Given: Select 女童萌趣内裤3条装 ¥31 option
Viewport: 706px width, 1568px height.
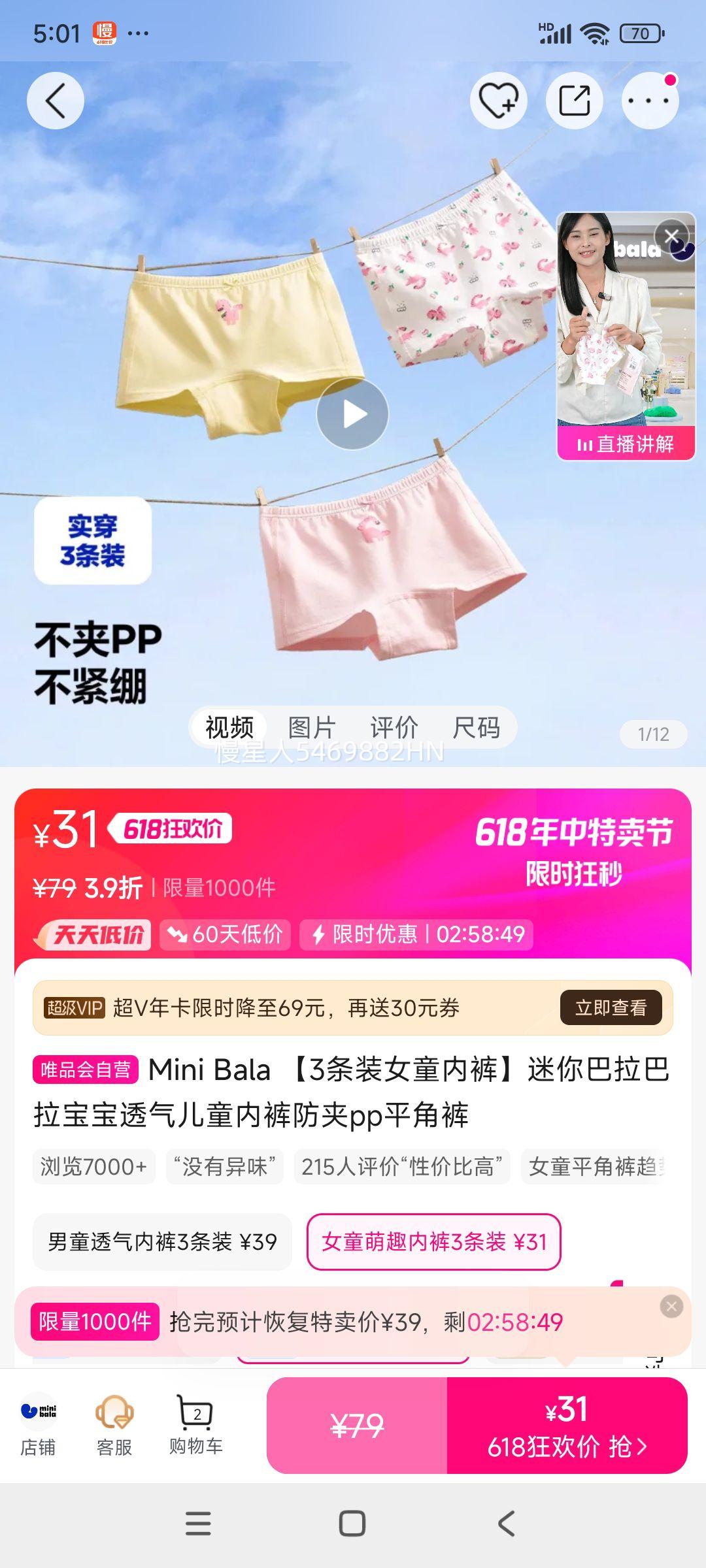Looking at the screenshot, I should click(x=433, y=1241).
